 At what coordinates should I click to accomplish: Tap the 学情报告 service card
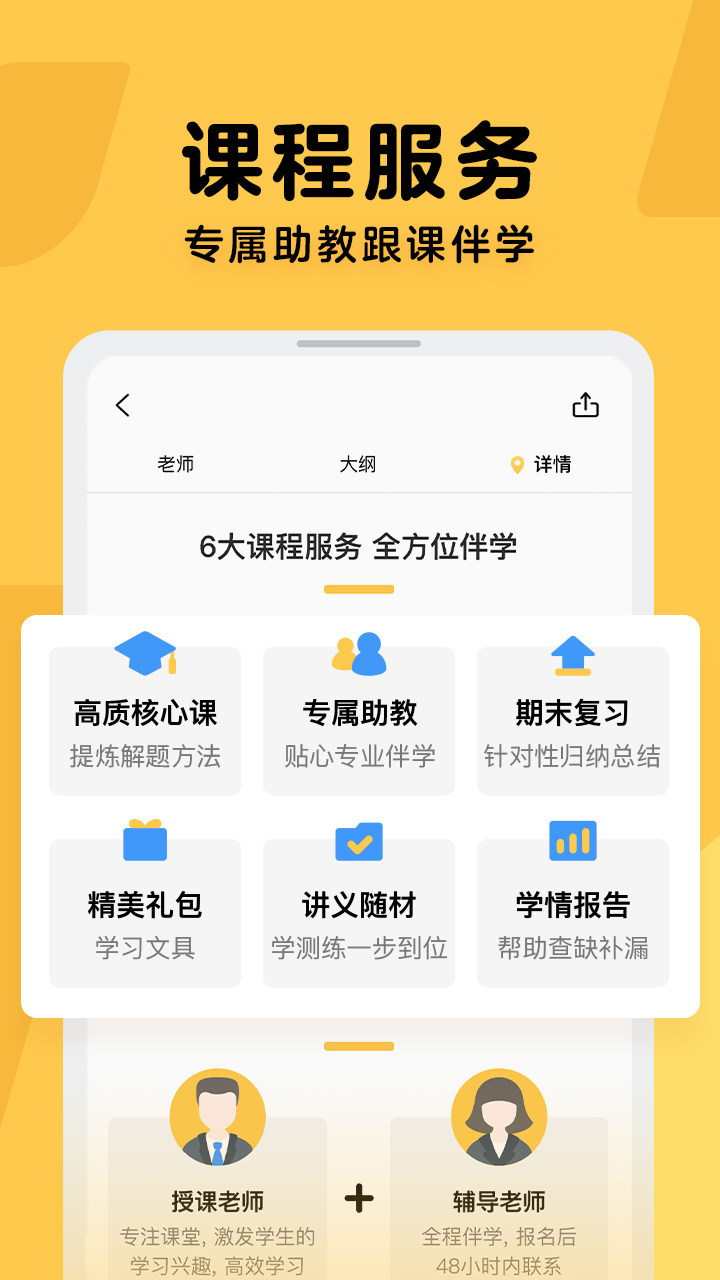pos(573,910)
